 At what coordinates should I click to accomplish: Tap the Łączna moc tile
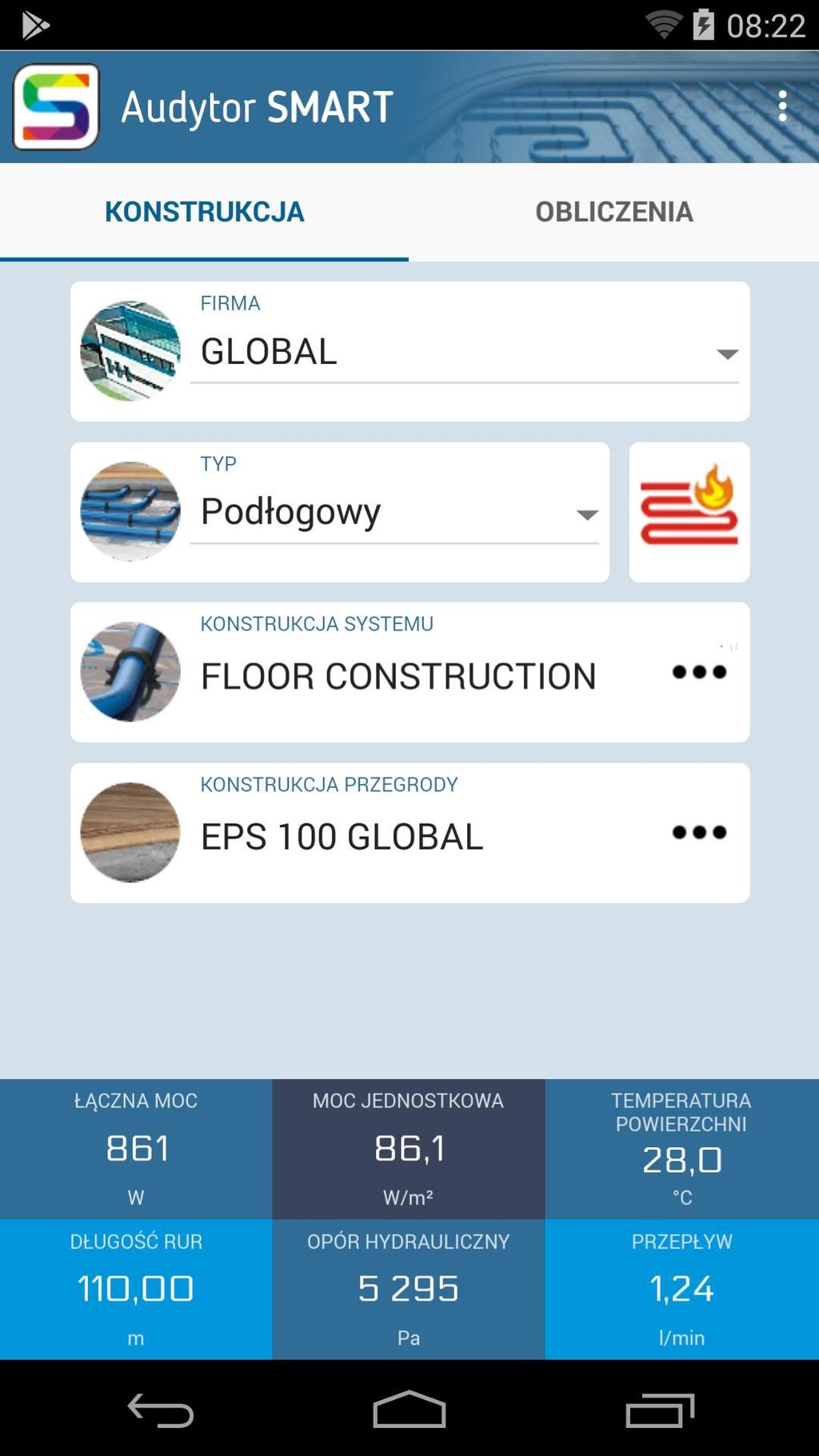136,1149
